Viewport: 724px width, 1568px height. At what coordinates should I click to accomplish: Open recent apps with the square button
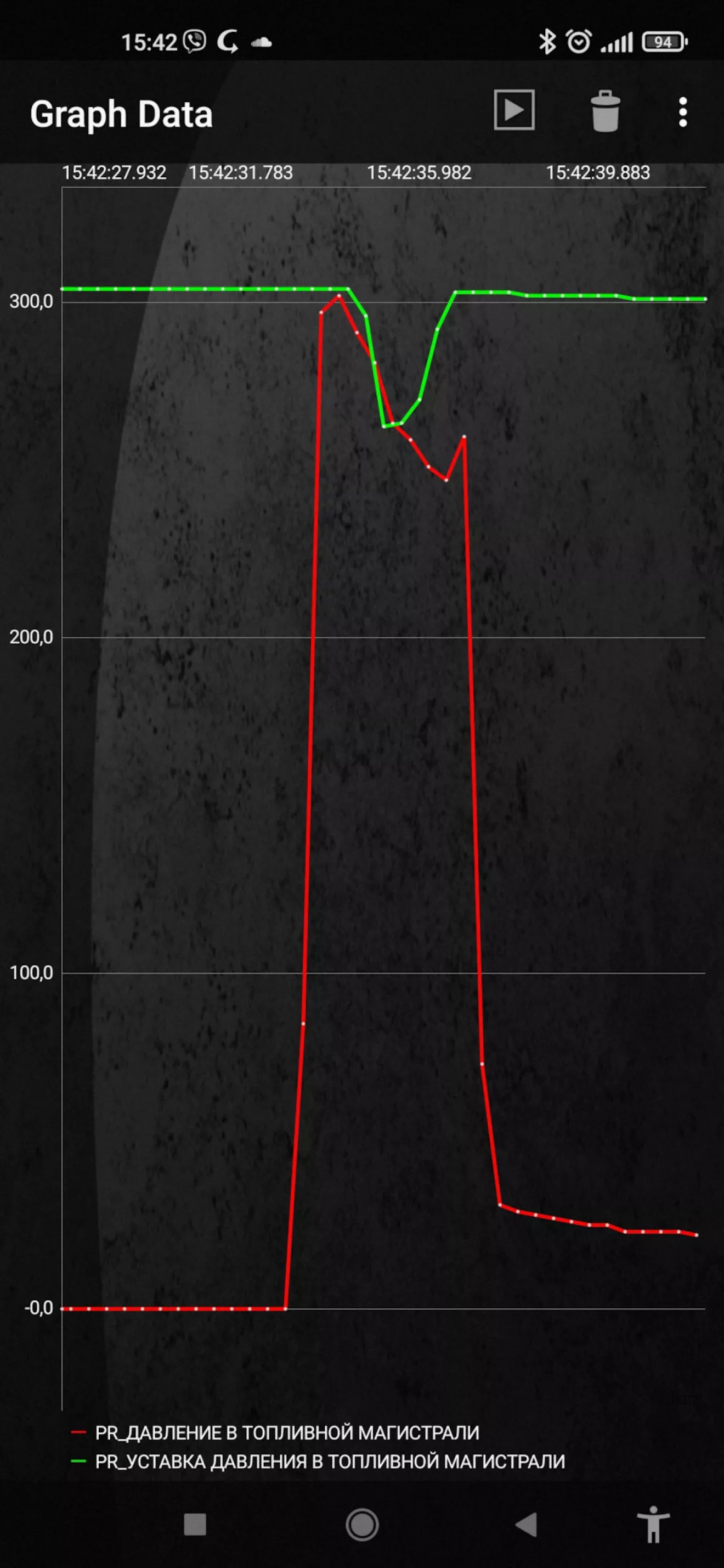(195, 1525)
